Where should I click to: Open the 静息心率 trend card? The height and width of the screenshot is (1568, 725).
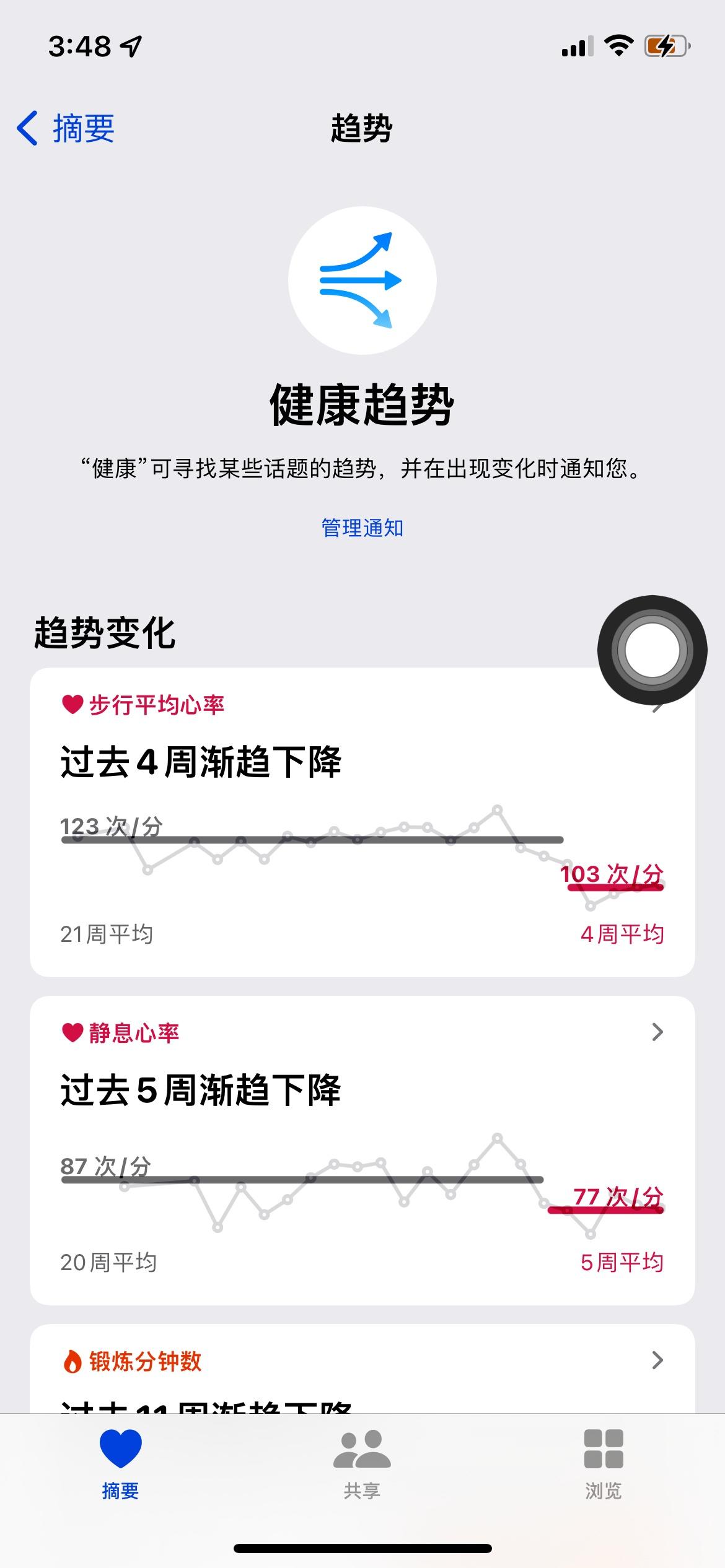362,1152
